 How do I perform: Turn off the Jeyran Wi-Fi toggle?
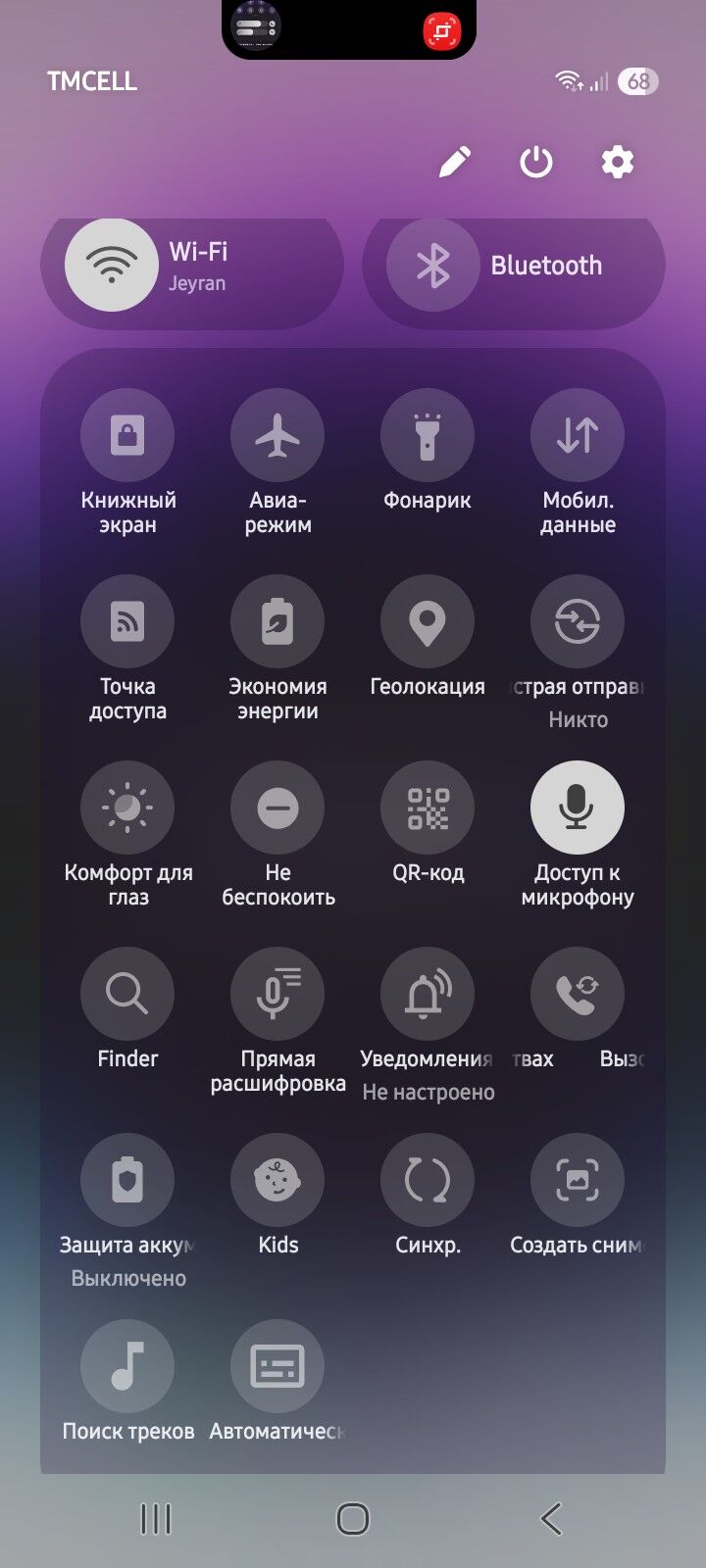(112, 265)
